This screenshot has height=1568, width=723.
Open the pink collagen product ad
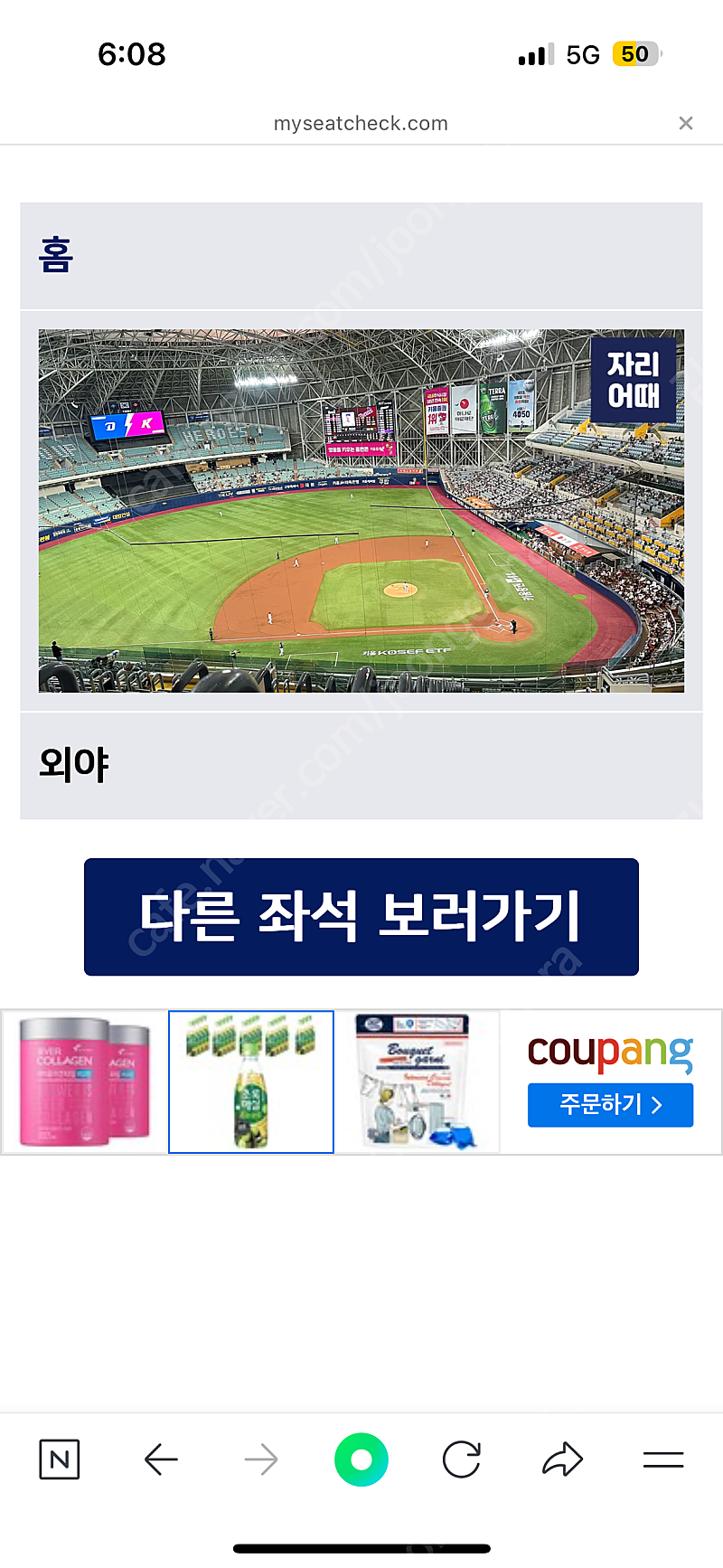pos(85,1082)
